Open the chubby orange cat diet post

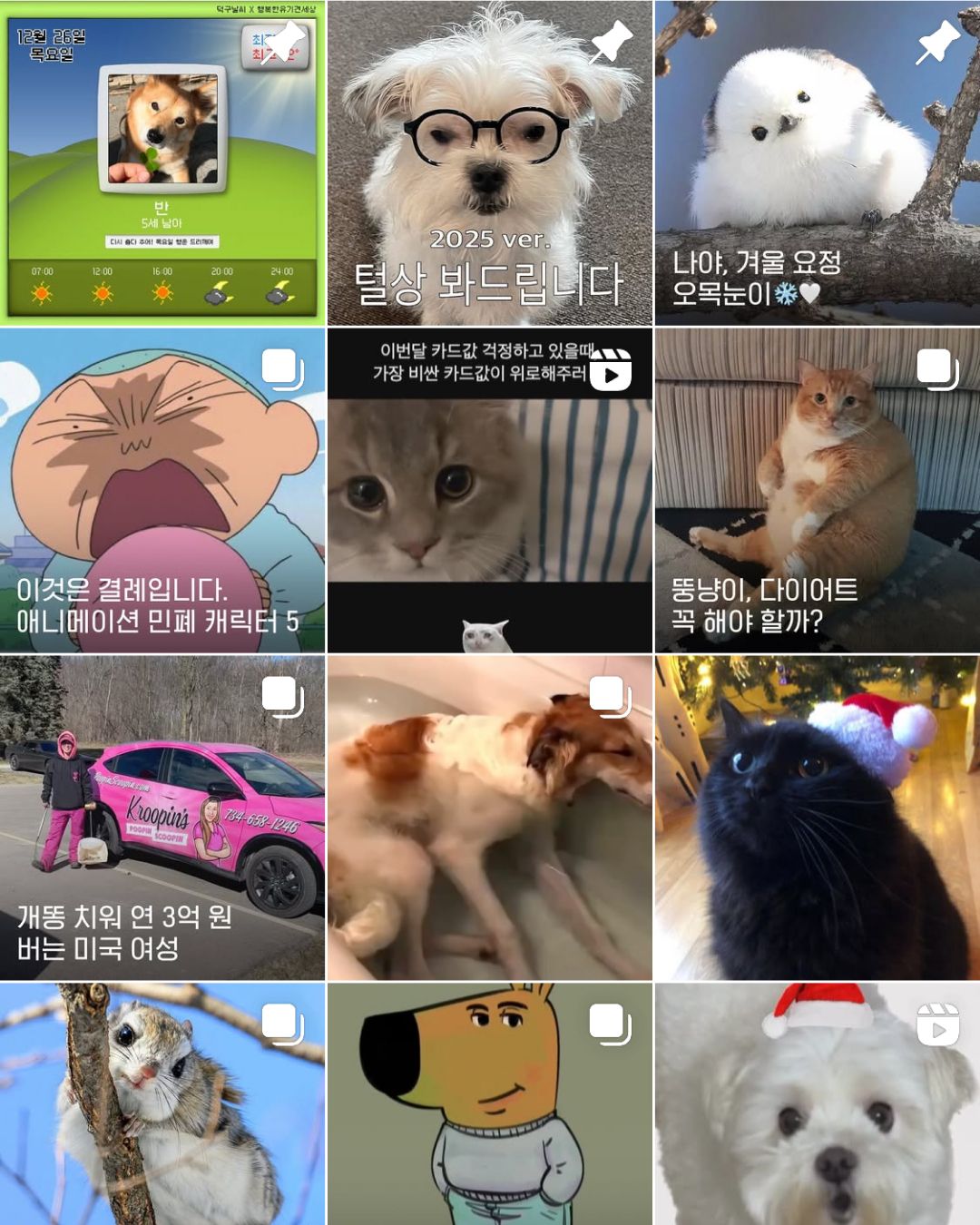(817, 490)
